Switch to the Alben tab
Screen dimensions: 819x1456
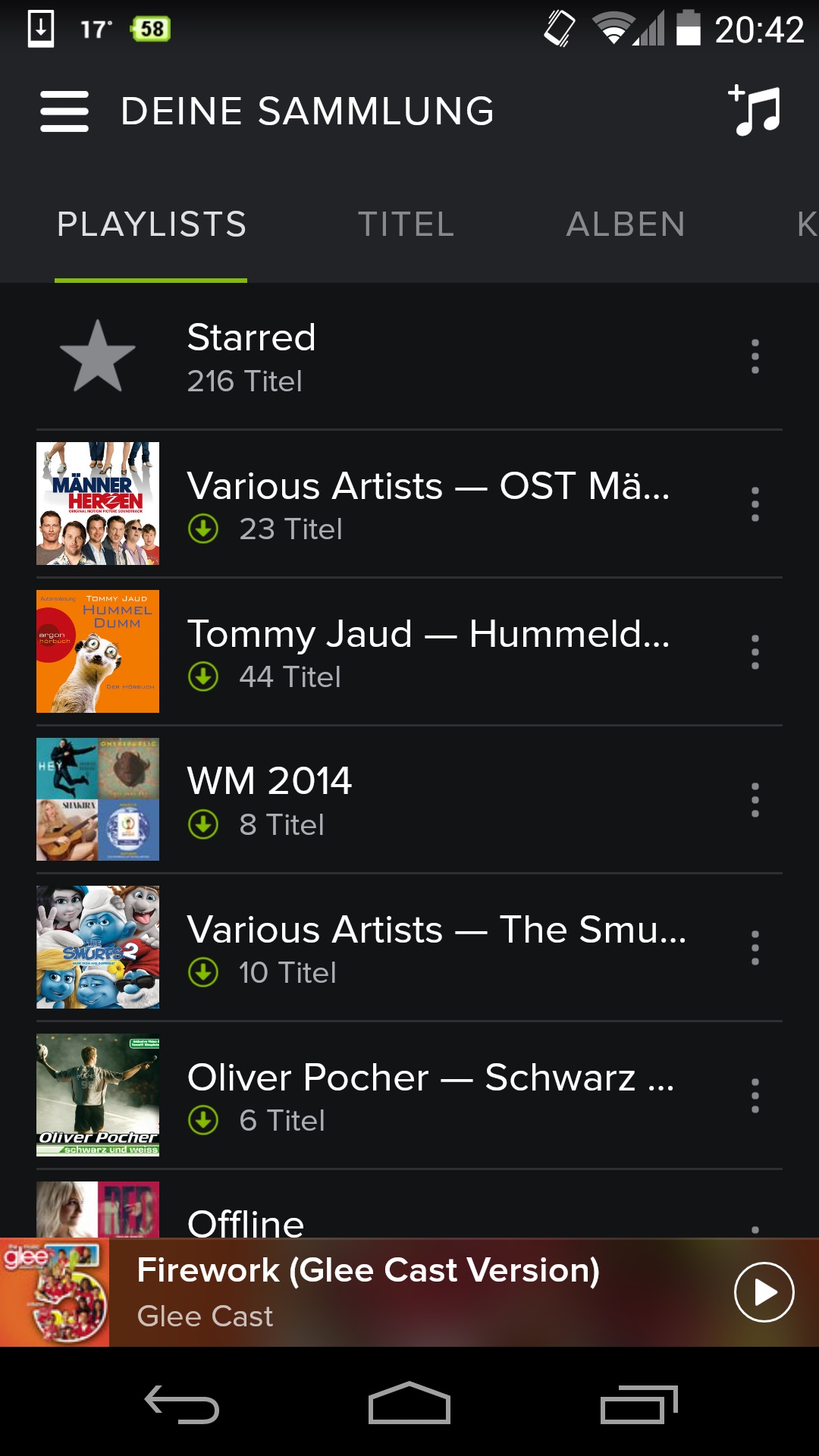pyautogui.click(x=626, y=224)
